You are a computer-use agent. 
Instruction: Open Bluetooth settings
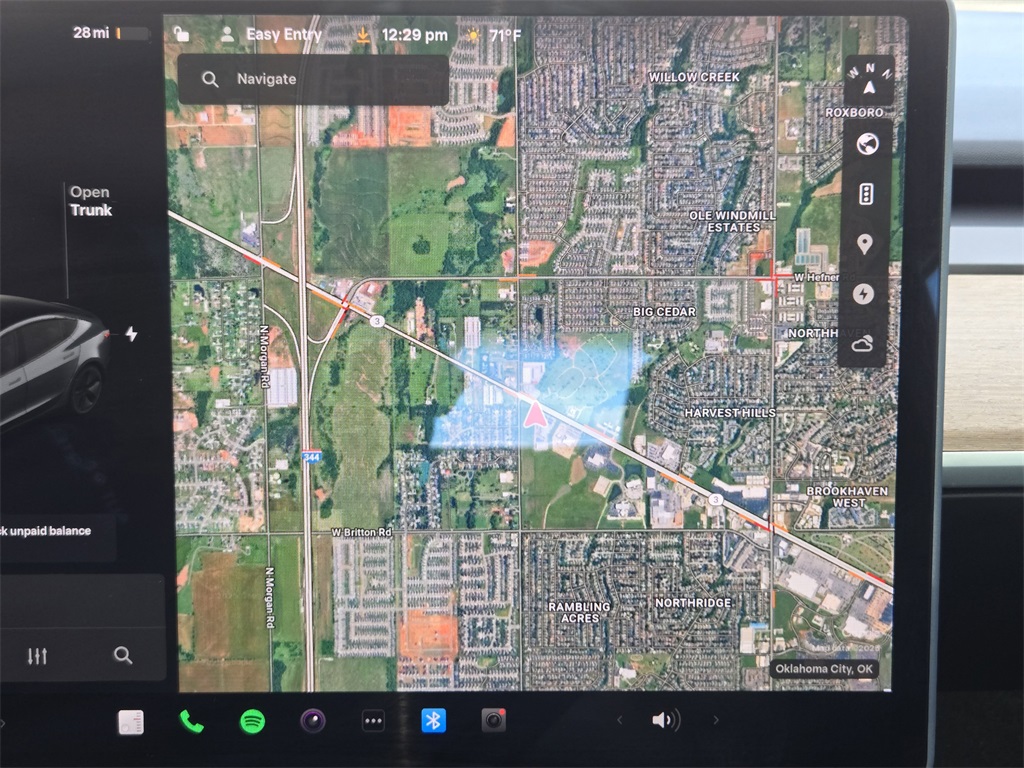pos(433,721)
